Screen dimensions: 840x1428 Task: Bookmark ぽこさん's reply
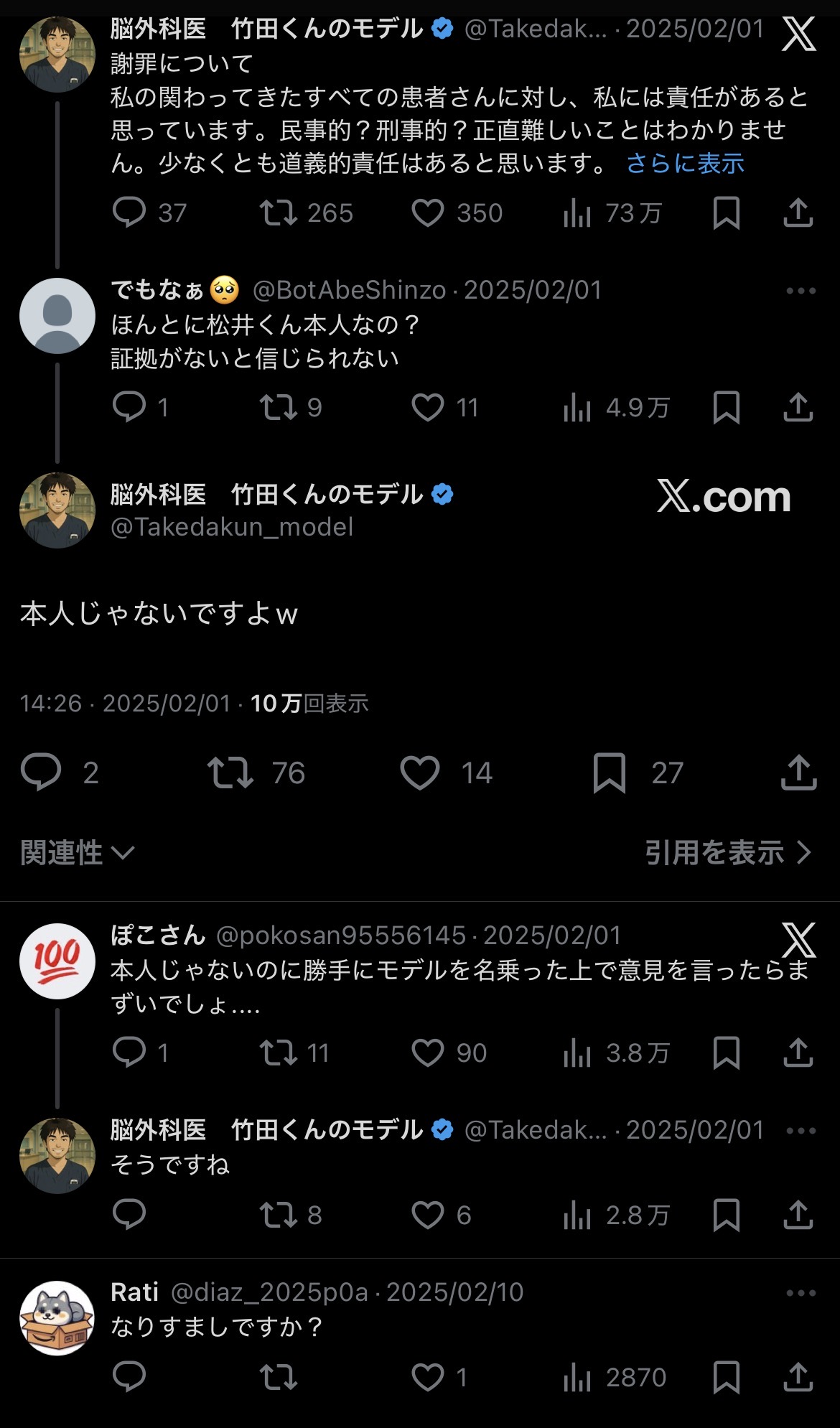[x=726, y=1053]
